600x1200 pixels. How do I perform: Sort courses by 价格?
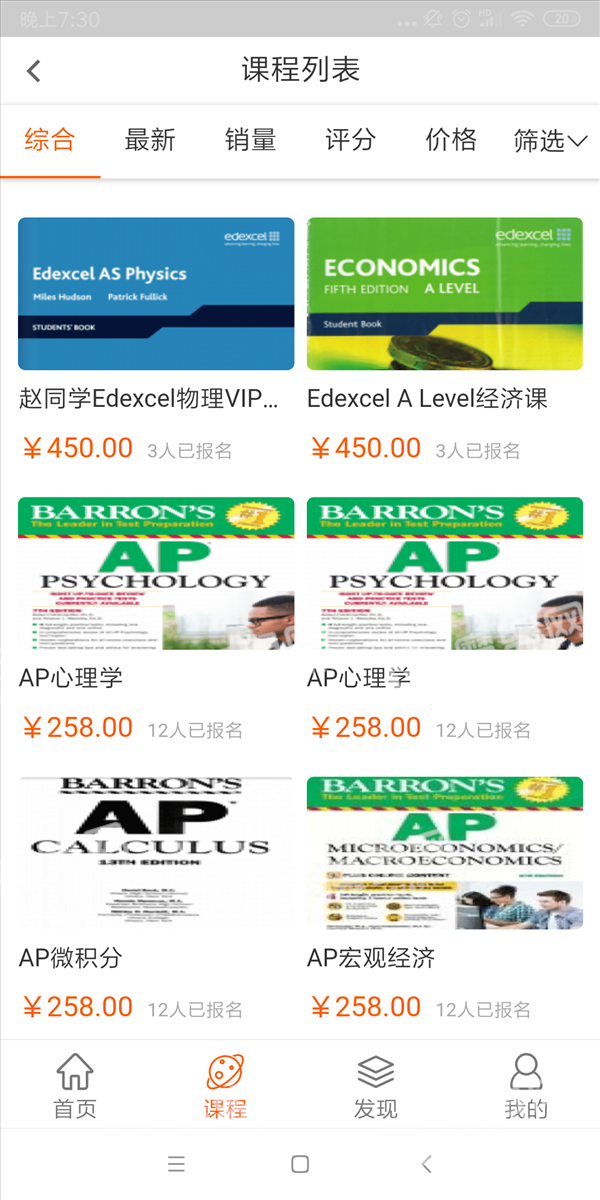[x=451, y=140]
